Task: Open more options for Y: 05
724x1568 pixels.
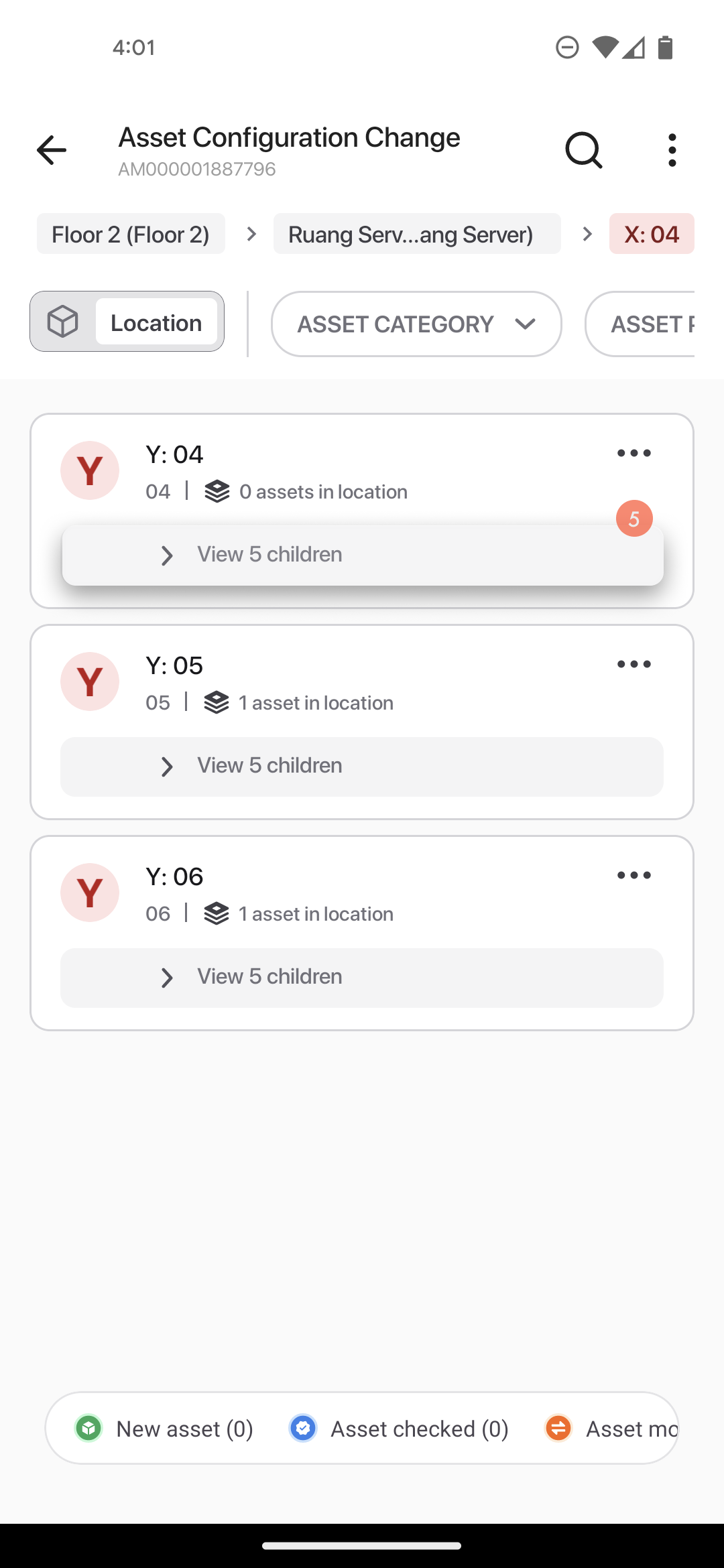Action: (x=634, y=665)
